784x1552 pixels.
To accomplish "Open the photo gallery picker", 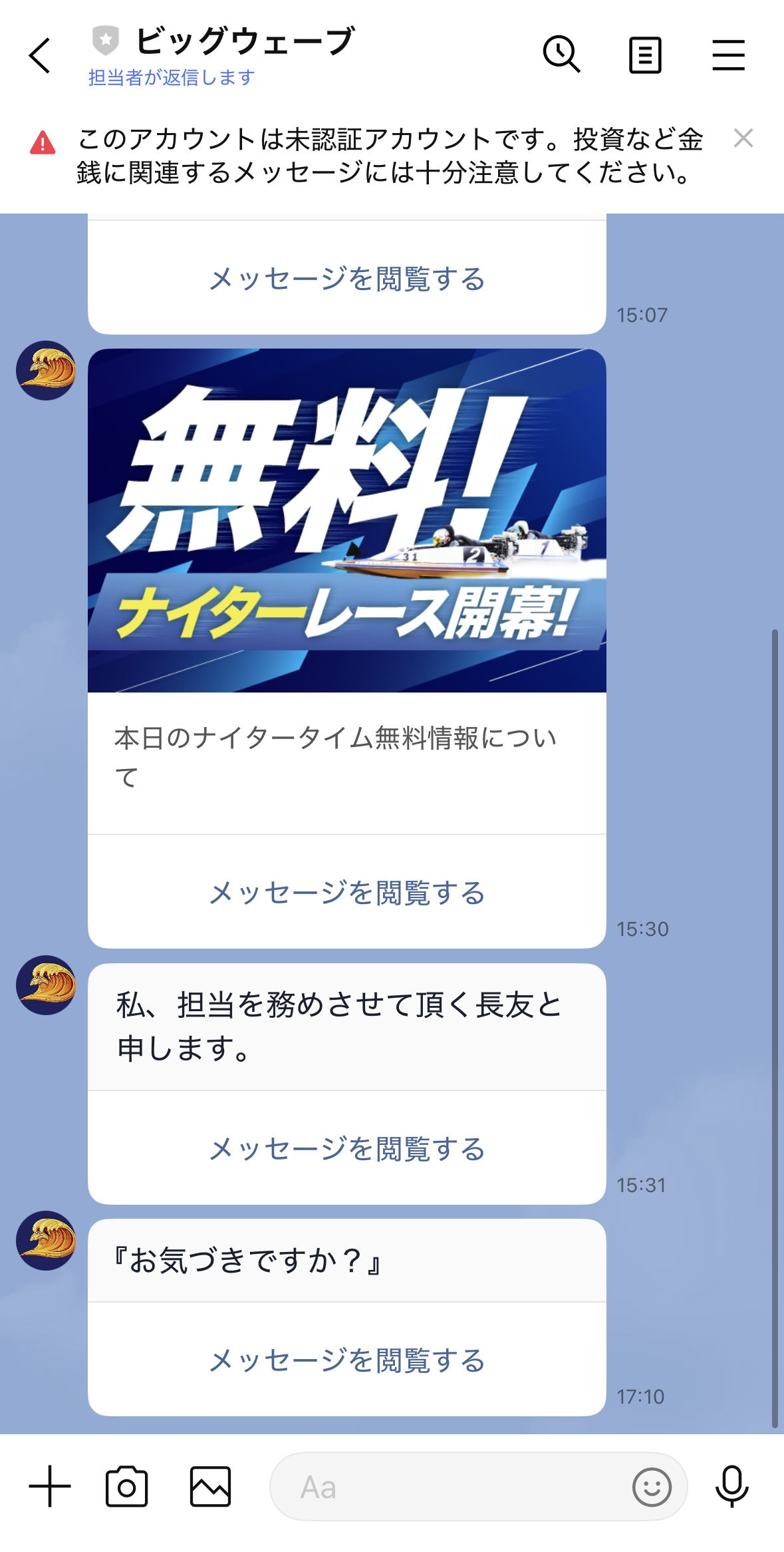I will 210,1486.
